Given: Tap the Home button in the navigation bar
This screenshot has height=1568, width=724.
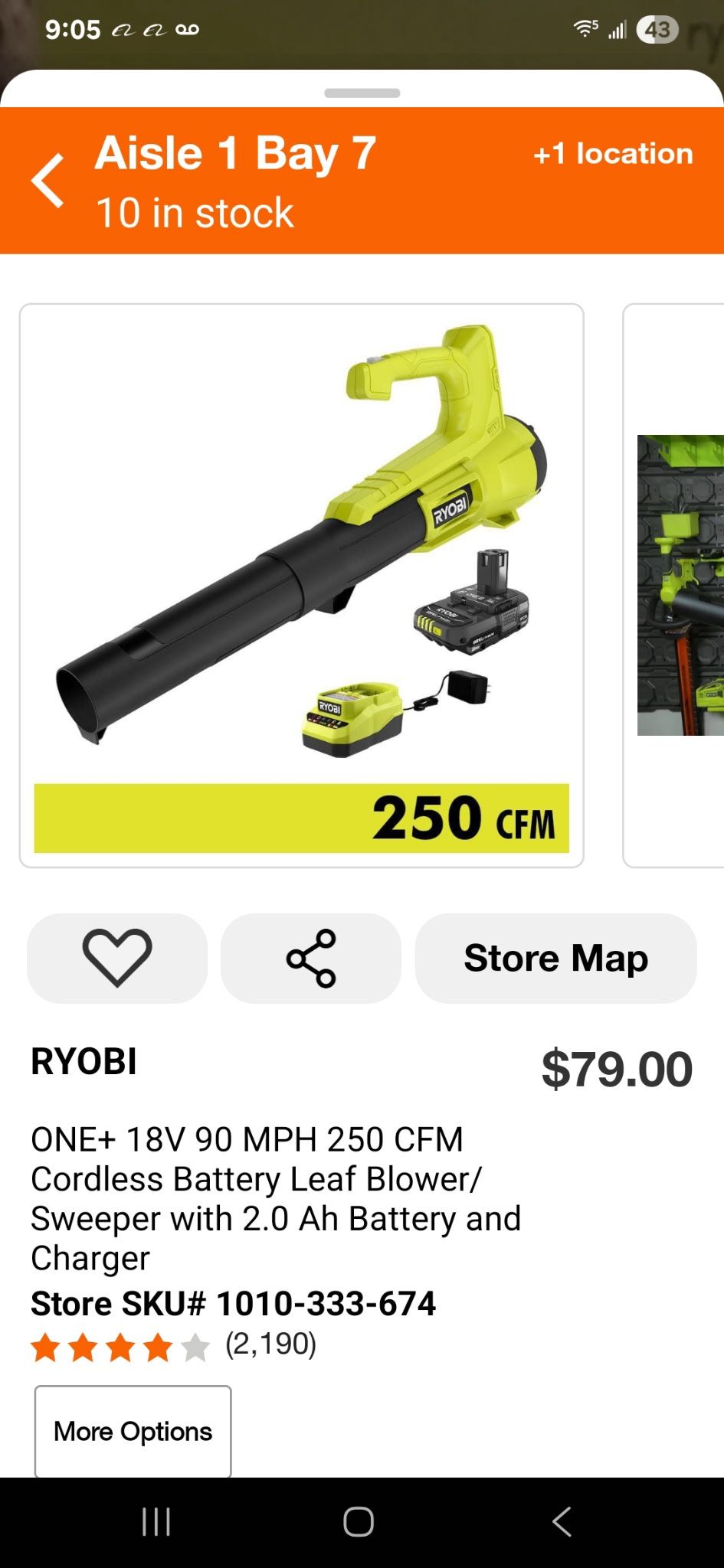Looking at the screenshot, I should [x=355, y=1521].
